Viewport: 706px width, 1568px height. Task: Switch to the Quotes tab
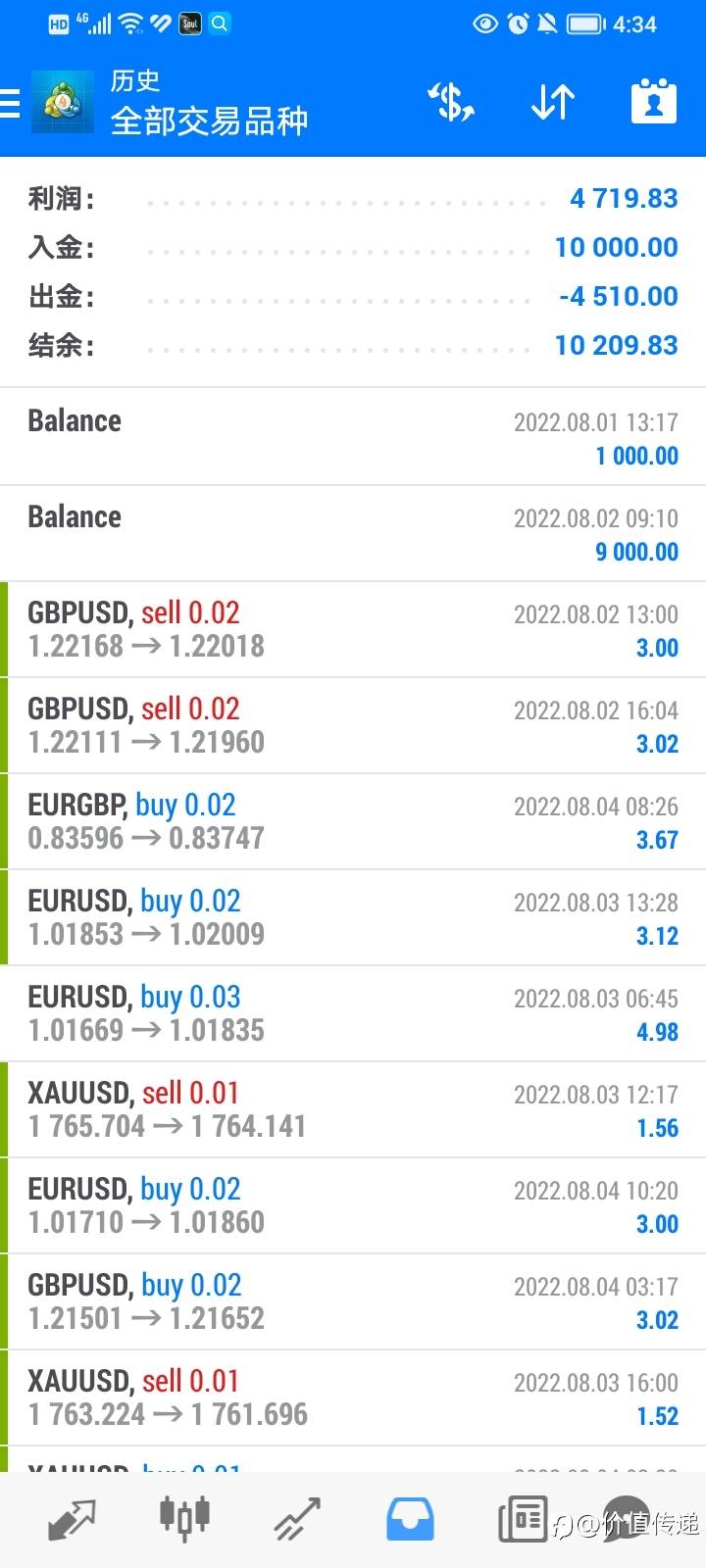[72, 1519]
